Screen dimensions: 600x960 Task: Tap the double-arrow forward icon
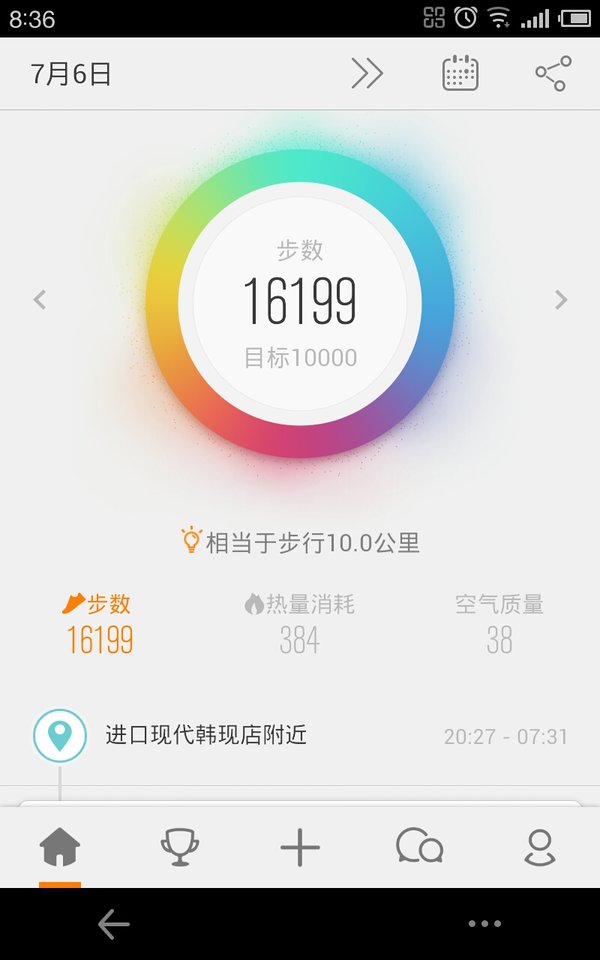coord(367,73)
